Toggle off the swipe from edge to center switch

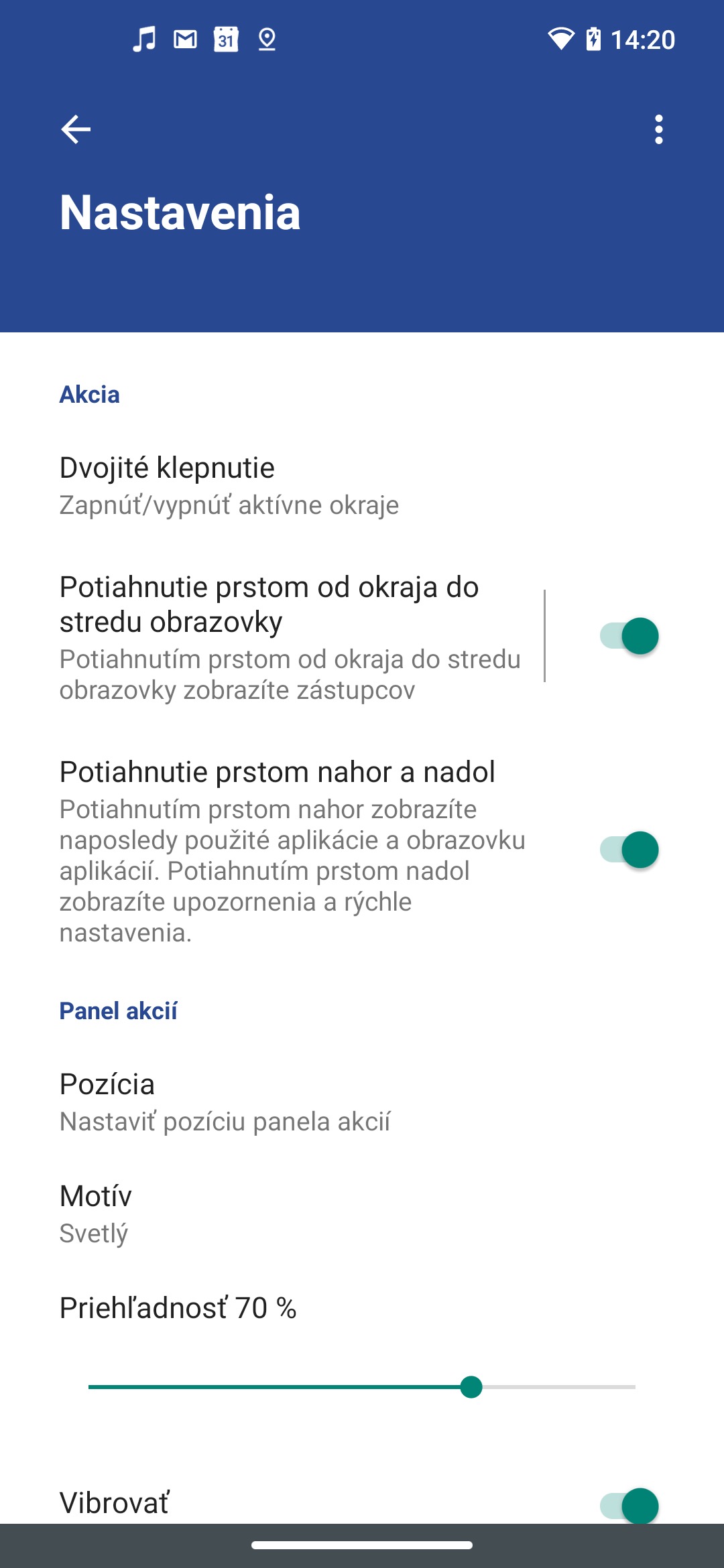629,636
